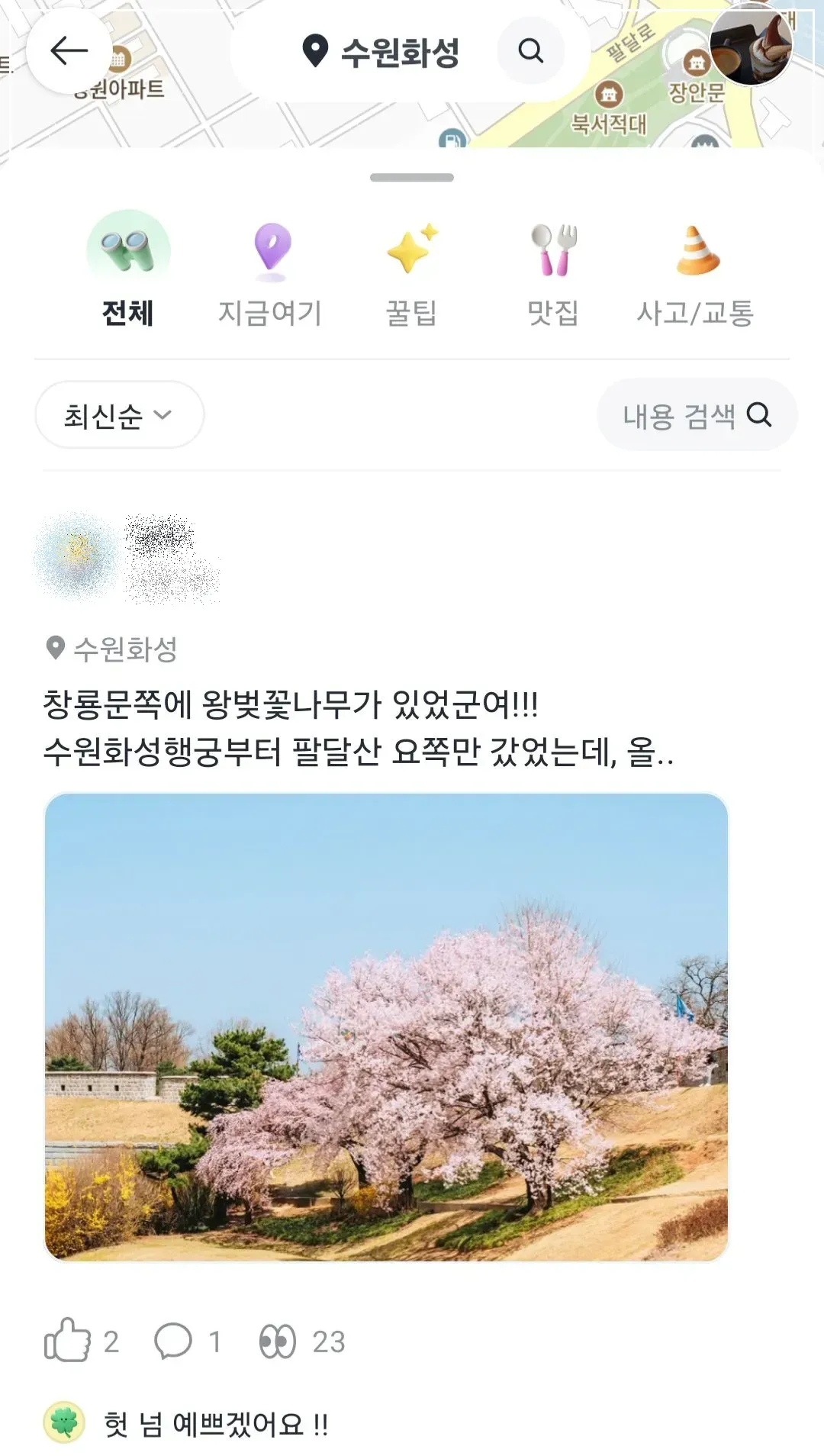824x1456 pixels.
Task: Collapse the panel using the gray drag handle
Action: 412,178
